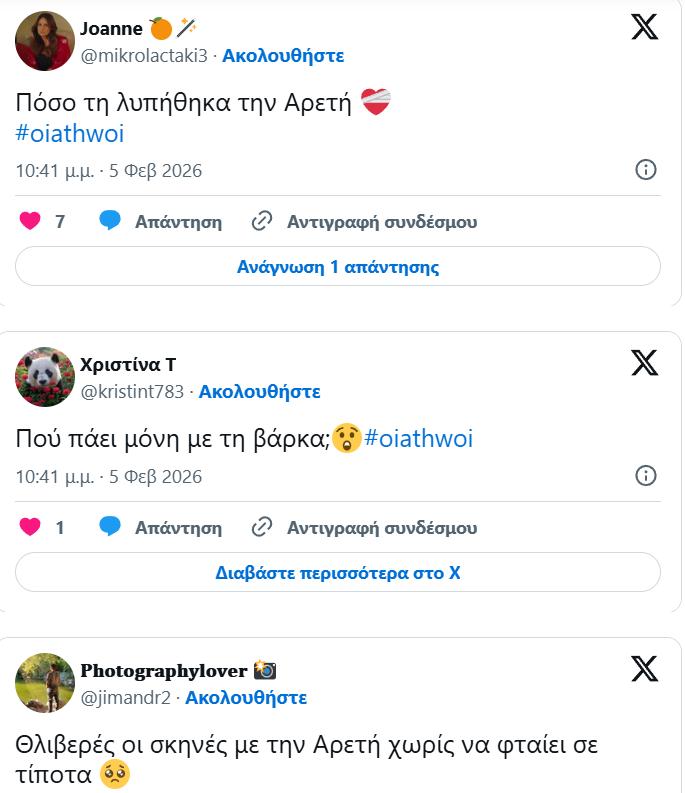Like Joanne's tweet with the heart
685x793 pixels.
30,222
